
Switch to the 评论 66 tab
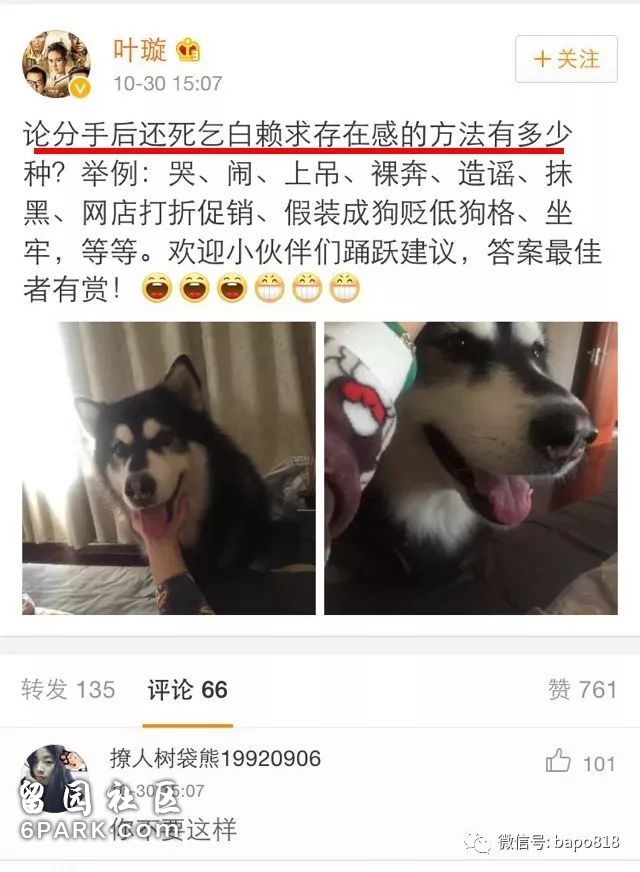(187, 689)
